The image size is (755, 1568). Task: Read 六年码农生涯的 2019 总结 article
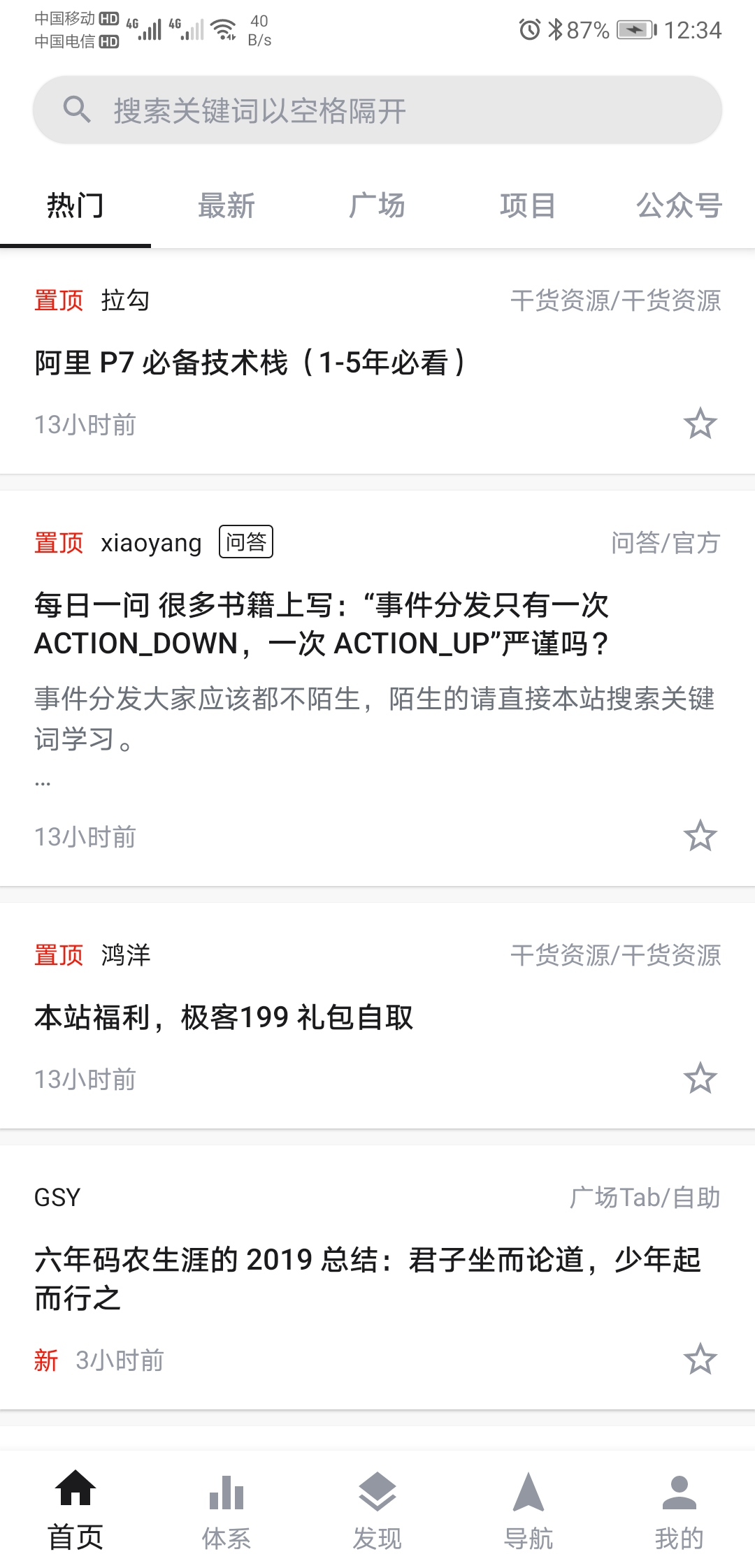coord(368,1279)
